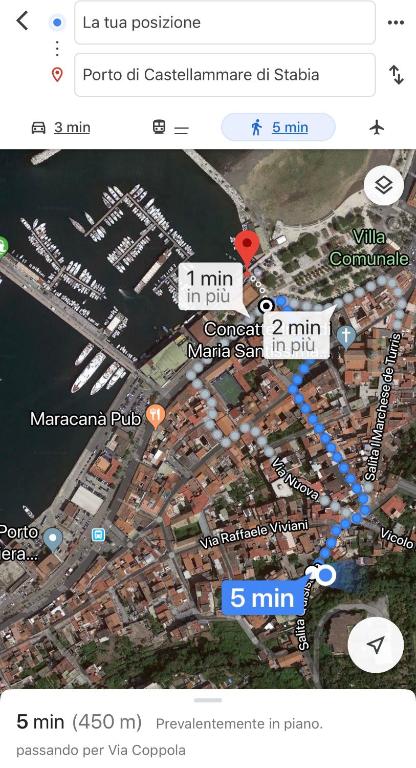Edit destination Porto di Castellammare di Stabia
The width and height of the screenshot is (416, 768).
pos(225,75)
